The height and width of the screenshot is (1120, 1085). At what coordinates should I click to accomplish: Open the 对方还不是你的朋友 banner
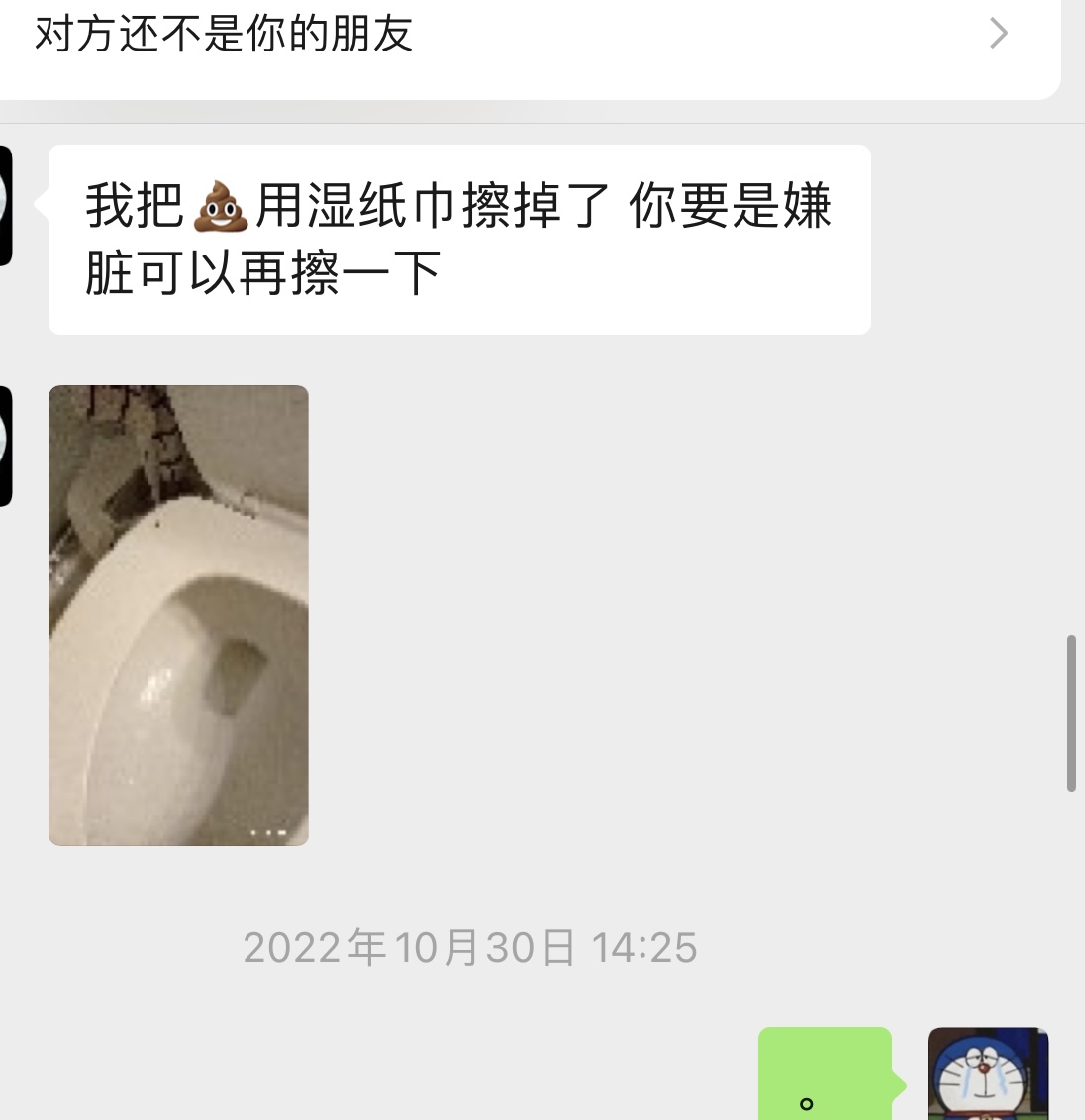pos(525,36)
